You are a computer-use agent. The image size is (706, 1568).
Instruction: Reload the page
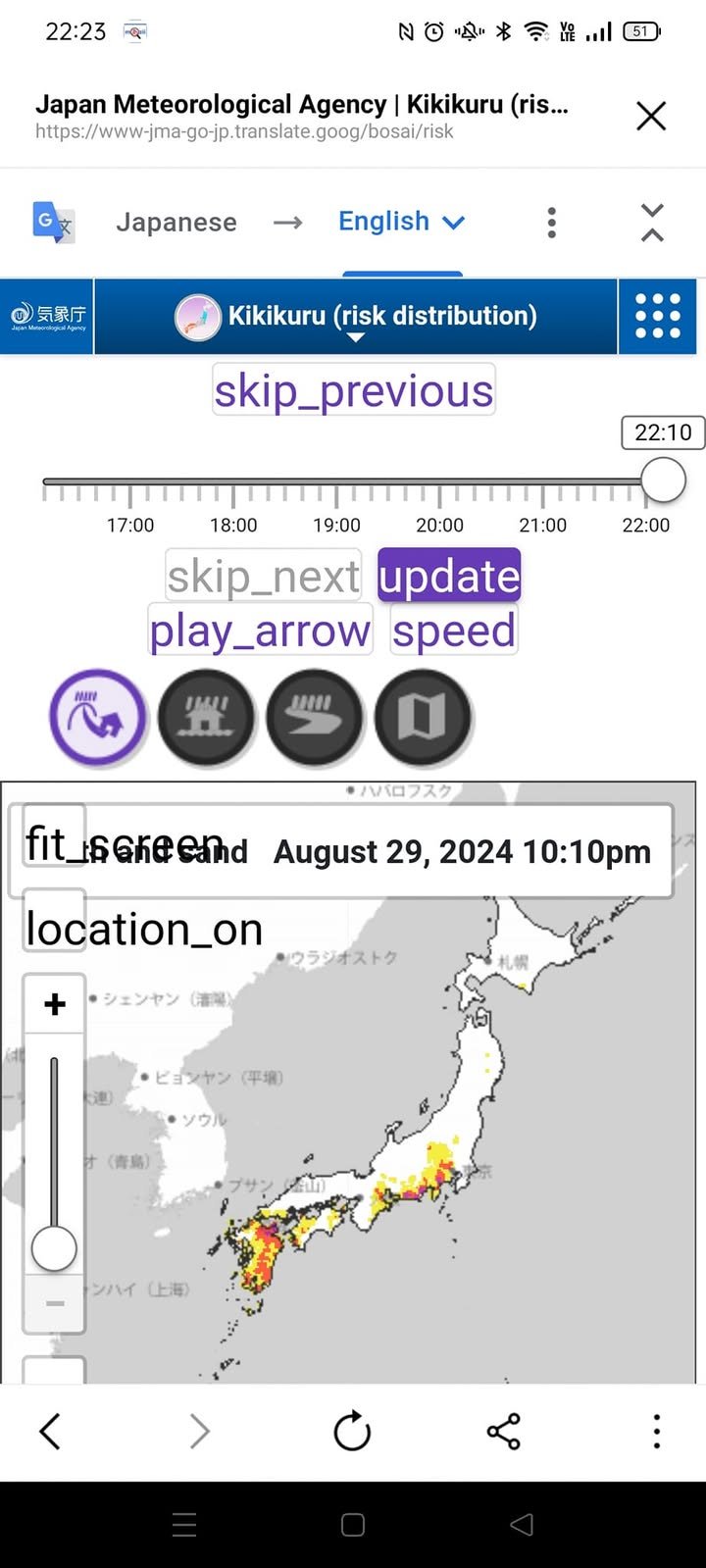pyautogui.click(x=352, y=1432)
